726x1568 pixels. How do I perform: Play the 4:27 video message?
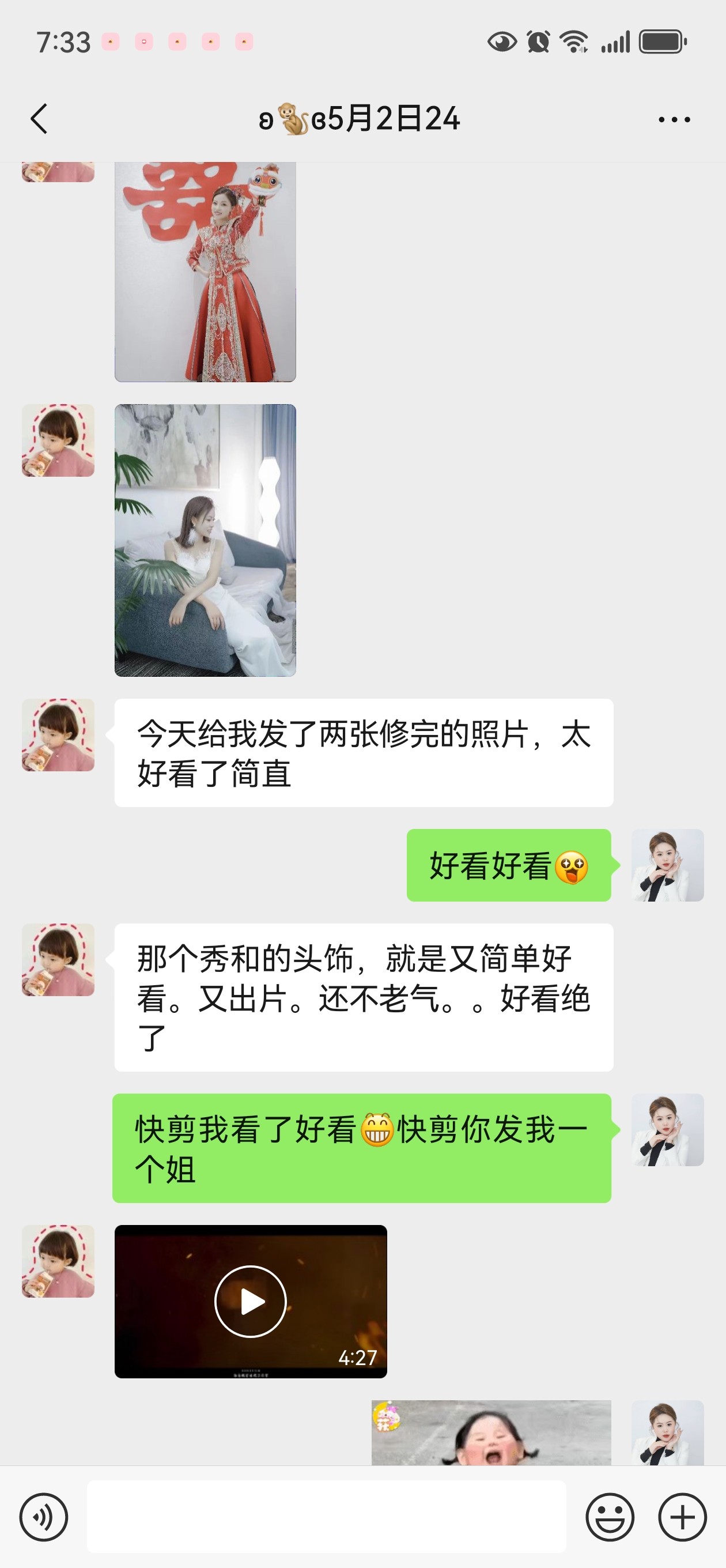251,1302
